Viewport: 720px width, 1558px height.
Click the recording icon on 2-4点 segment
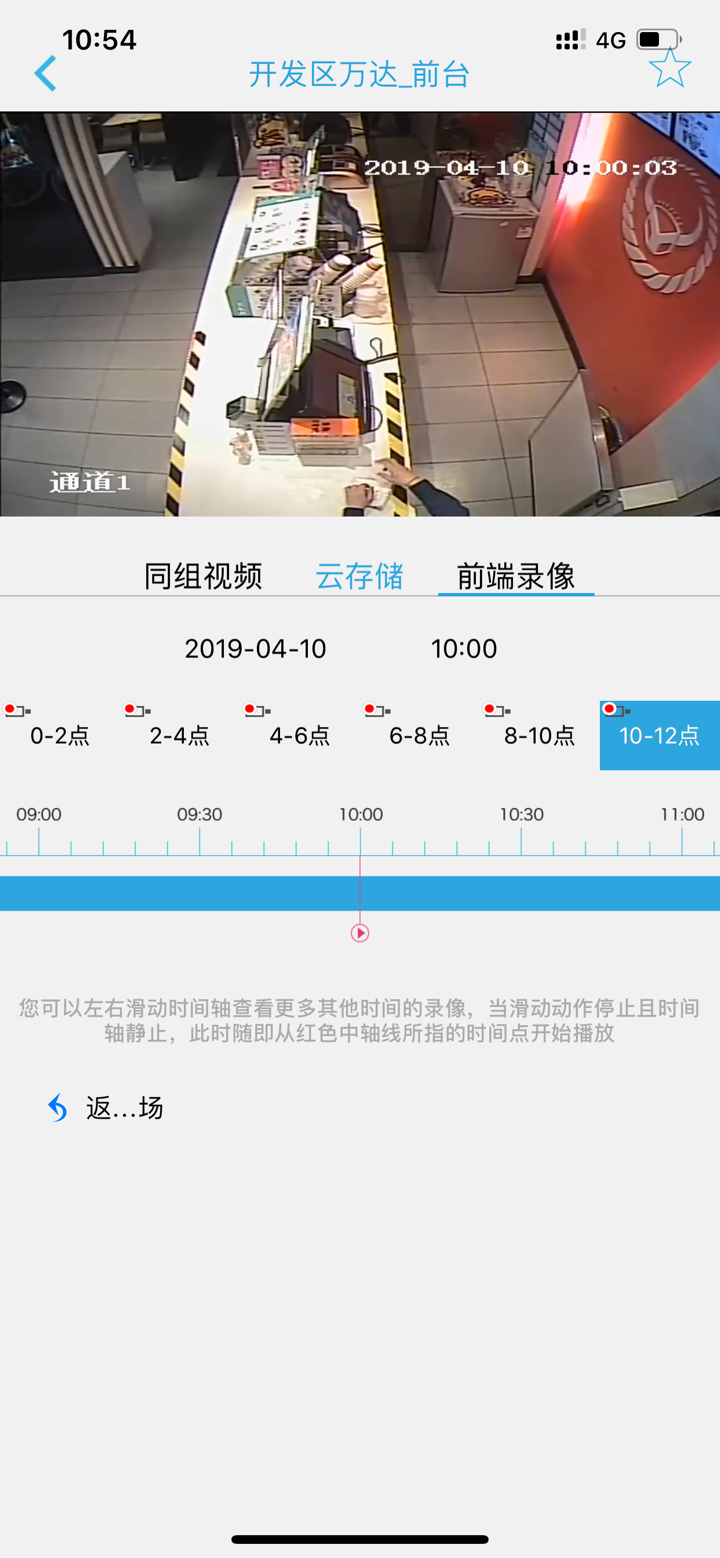(x=133, y=709)
